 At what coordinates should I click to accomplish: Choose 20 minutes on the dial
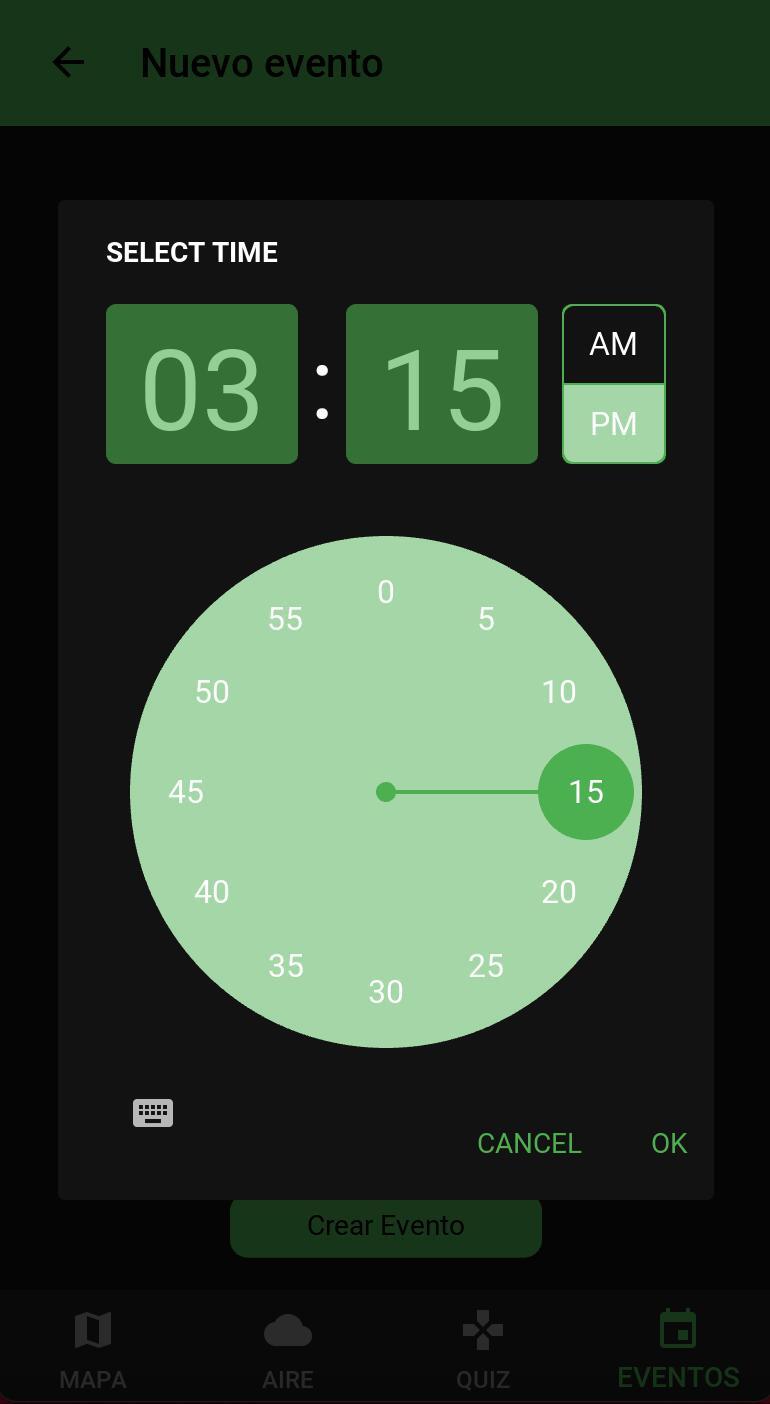pos(559,892)
